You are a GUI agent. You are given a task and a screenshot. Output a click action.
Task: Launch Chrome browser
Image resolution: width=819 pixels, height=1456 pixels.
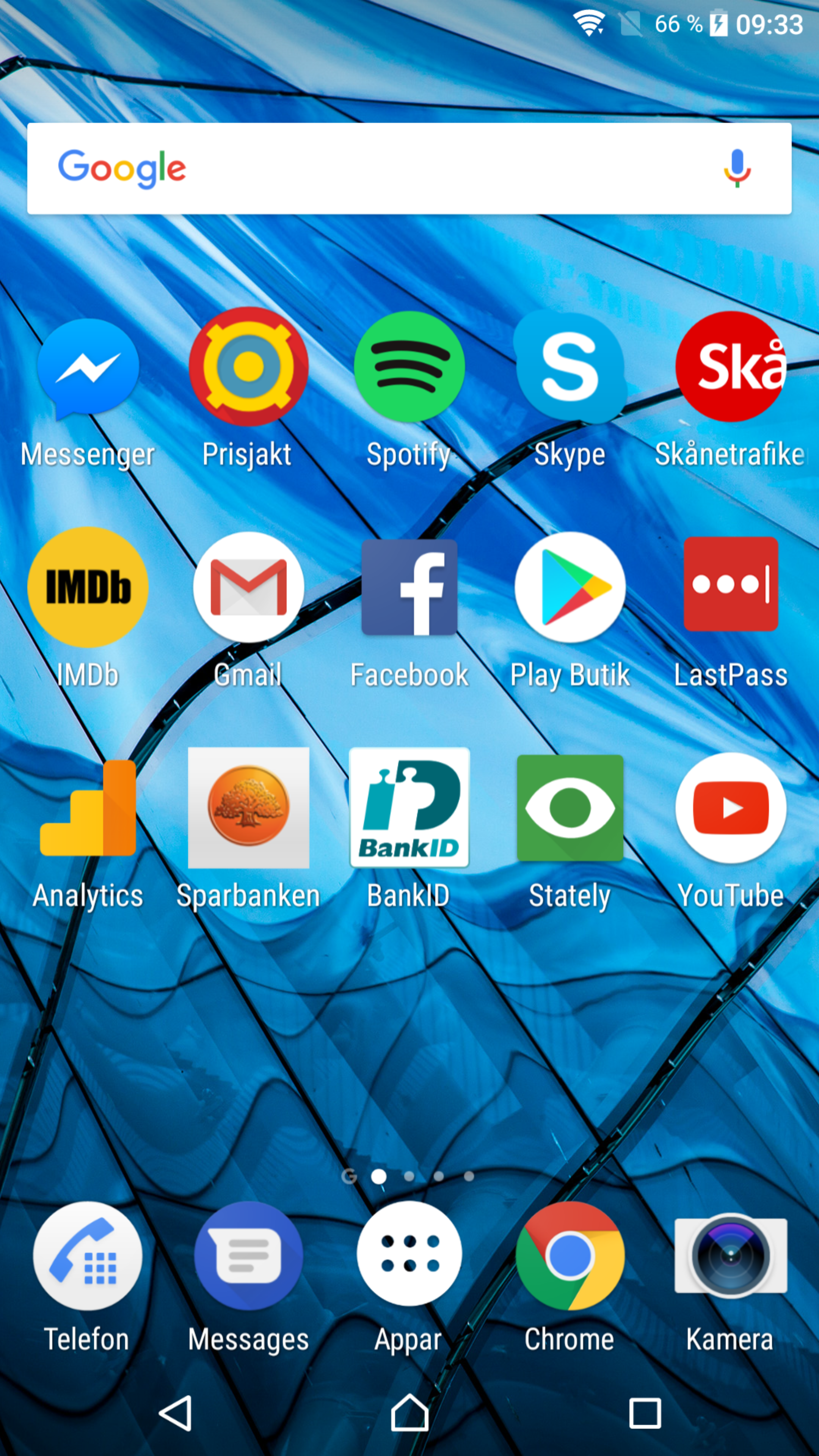tap(570, 1256)
